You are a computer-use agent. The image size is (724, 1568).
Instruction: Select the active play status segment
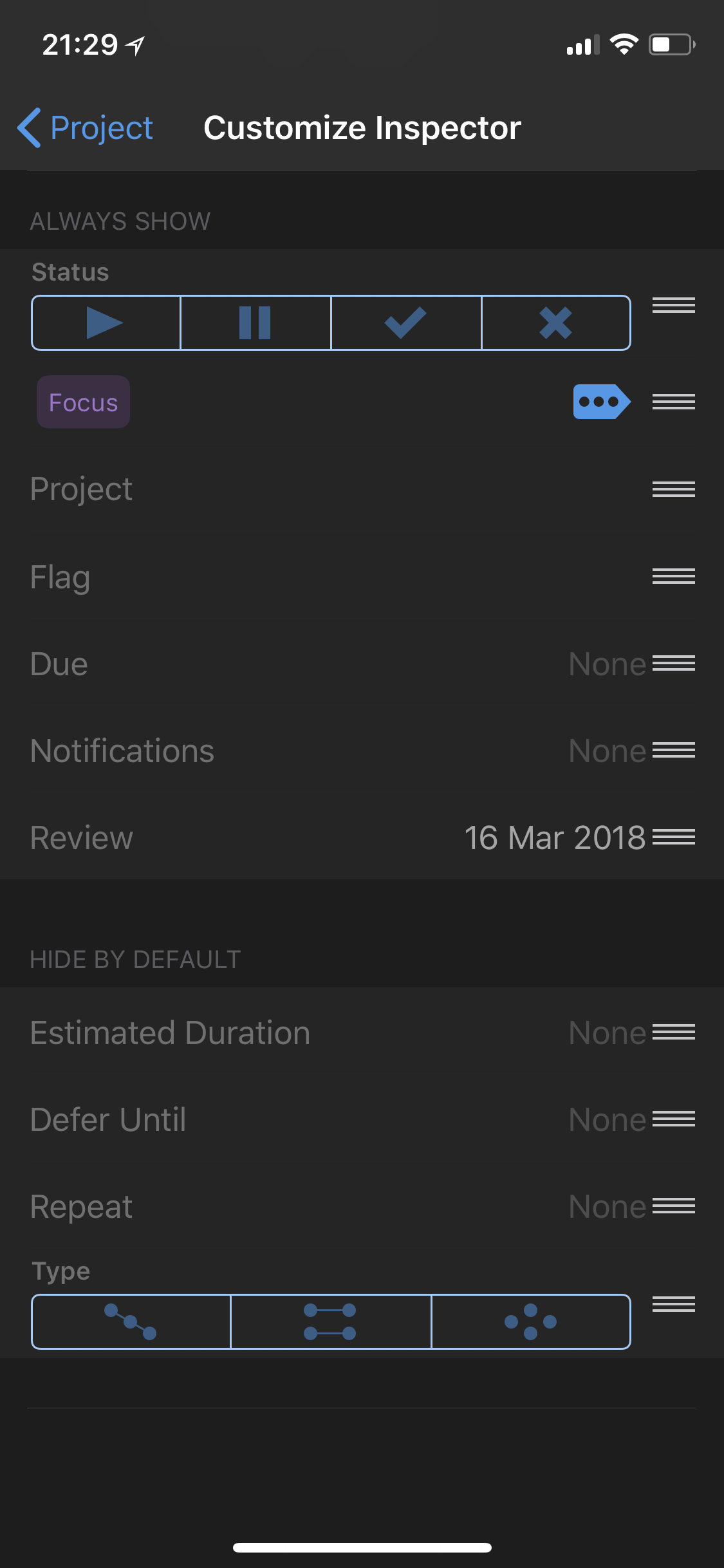pos(106,323)
